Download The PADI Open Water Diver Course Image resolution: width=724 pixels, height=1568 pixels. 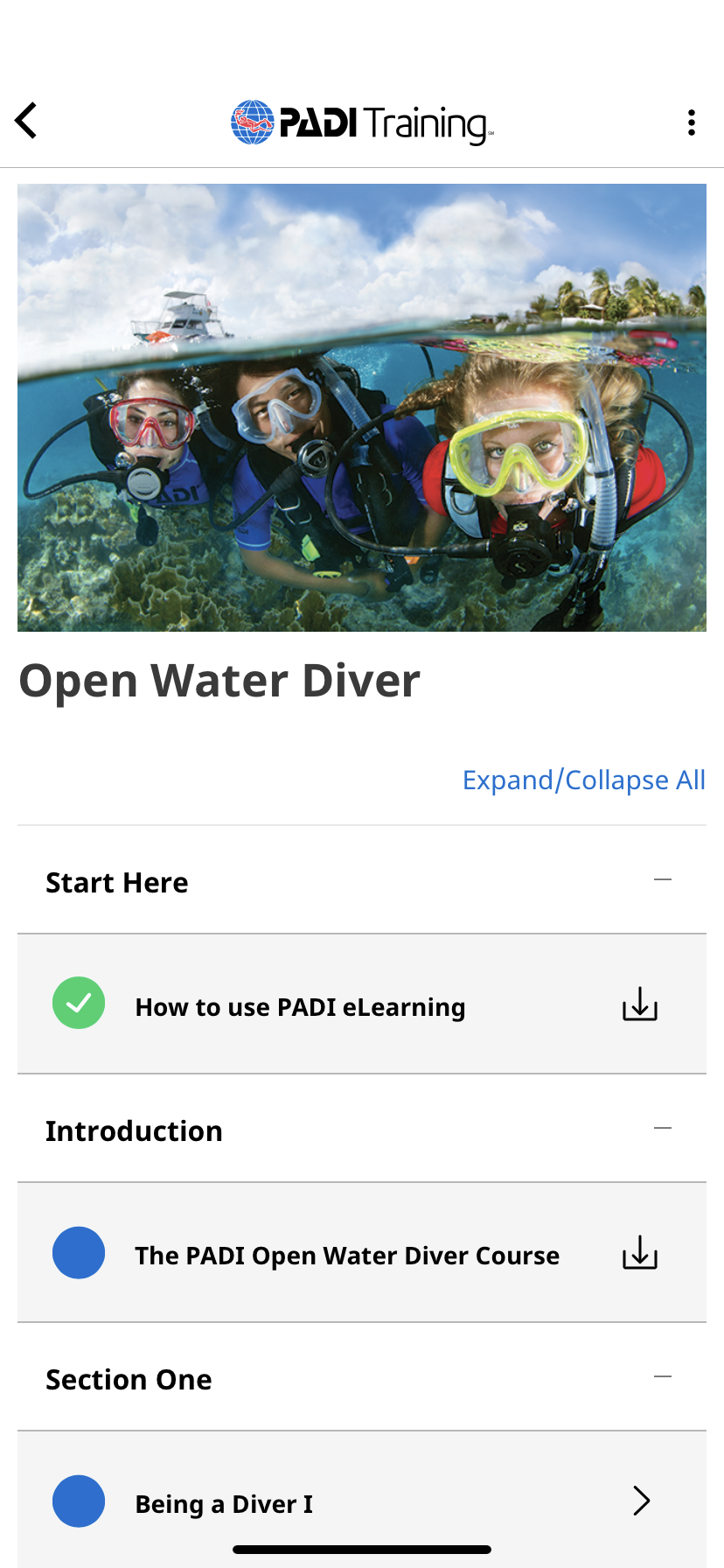pyautogui.click(x=639, y=1252)
